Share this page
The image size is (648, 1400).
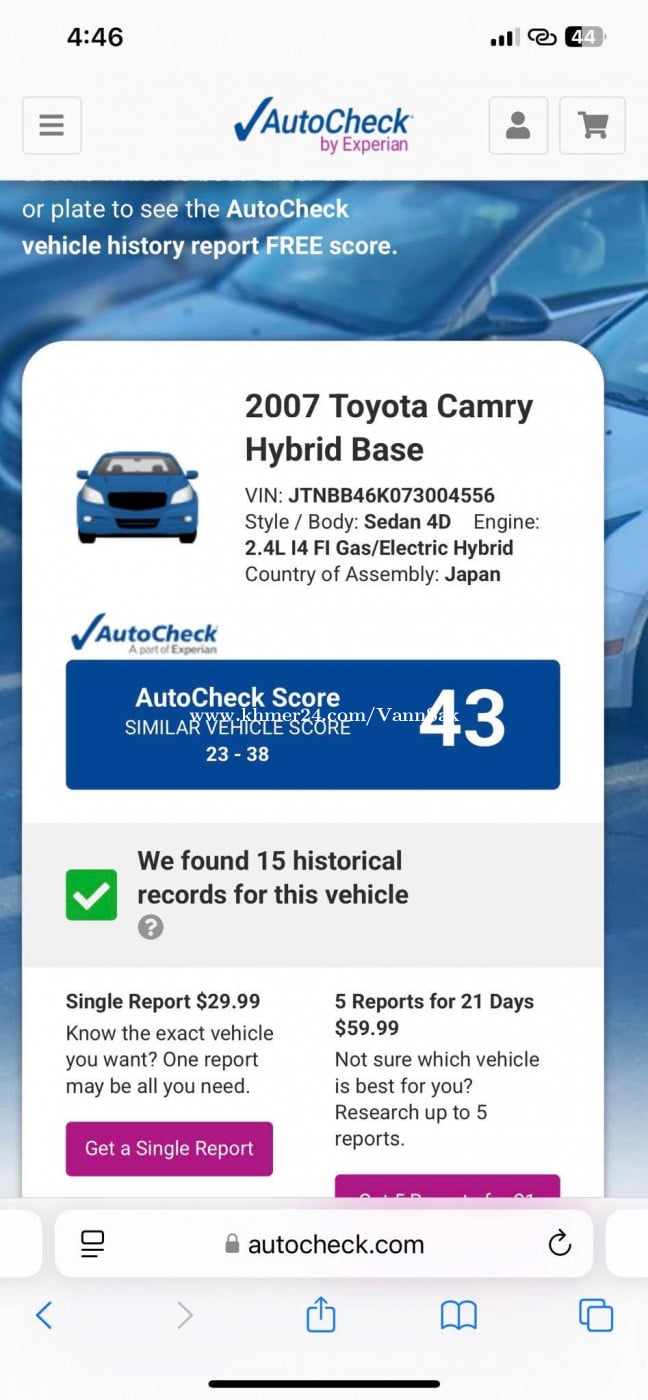tap(320, 1315)
